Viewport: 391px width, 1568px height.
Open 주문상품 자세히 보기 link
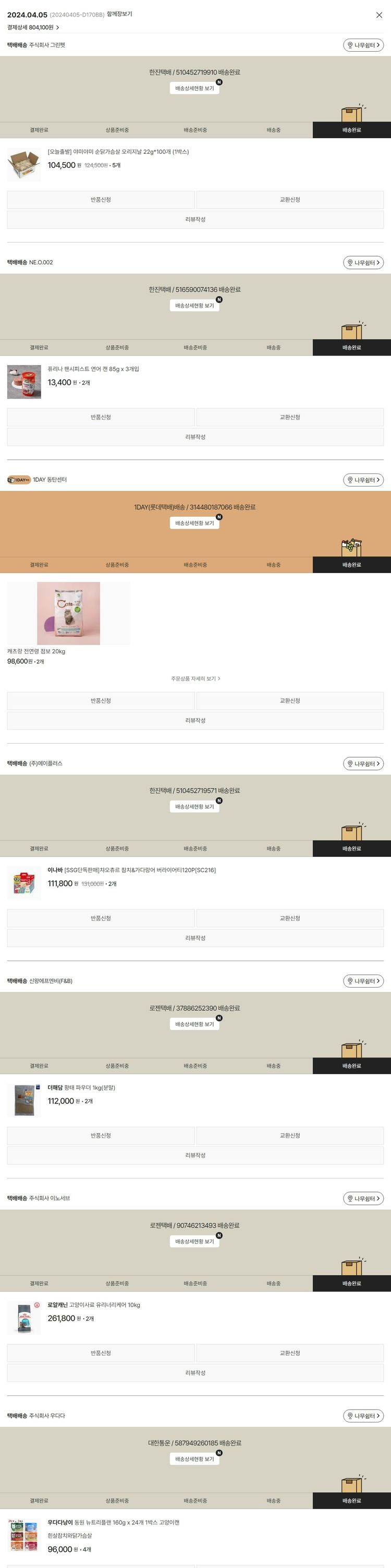click(x=195, y=678)
